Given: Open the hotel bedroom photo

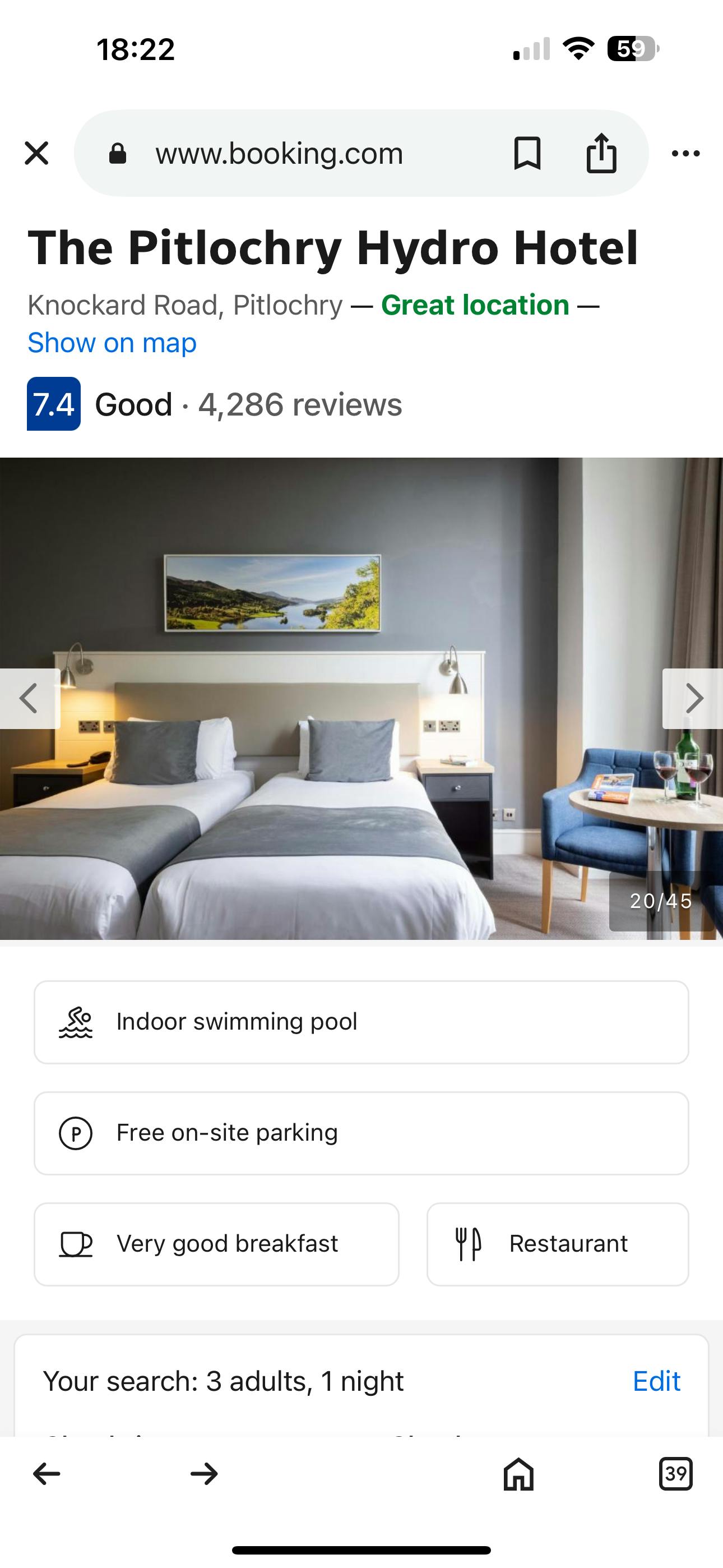Looking at the screenshot, I should pos(361,791).
